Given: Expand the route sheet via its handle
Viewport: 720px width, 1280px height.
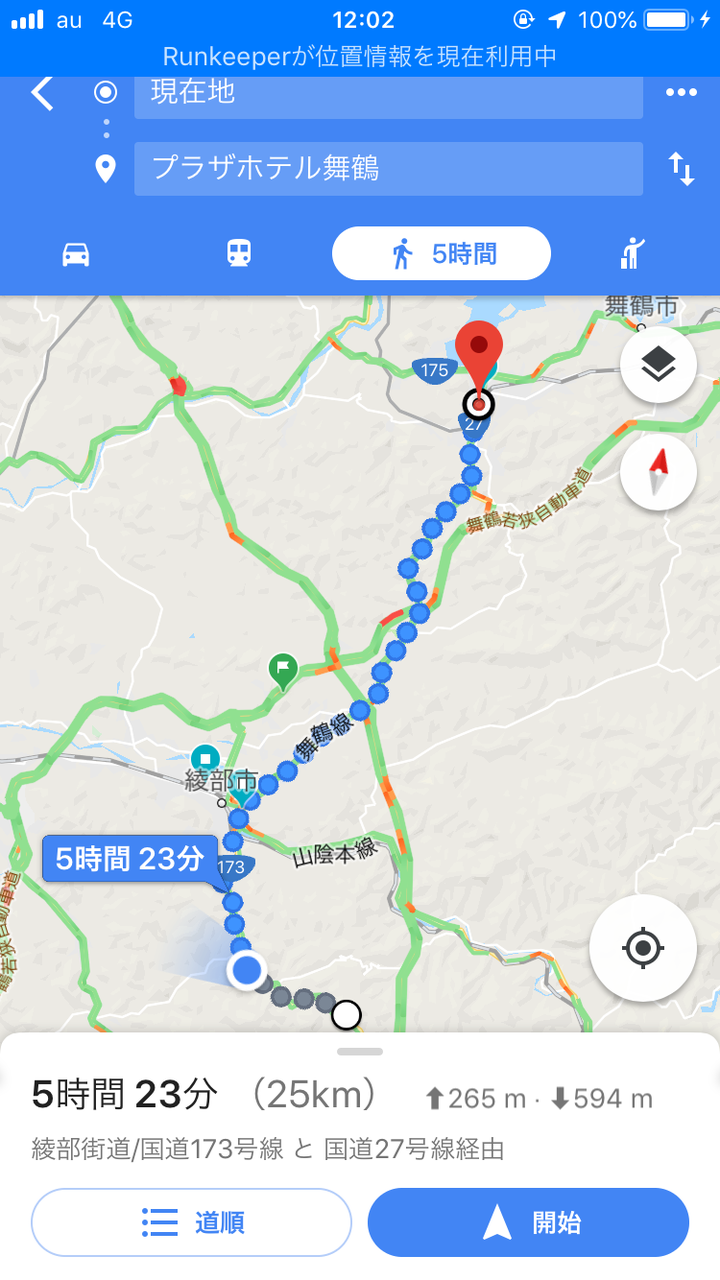Looking at the screenshot, I should (x=360, y=1051).
